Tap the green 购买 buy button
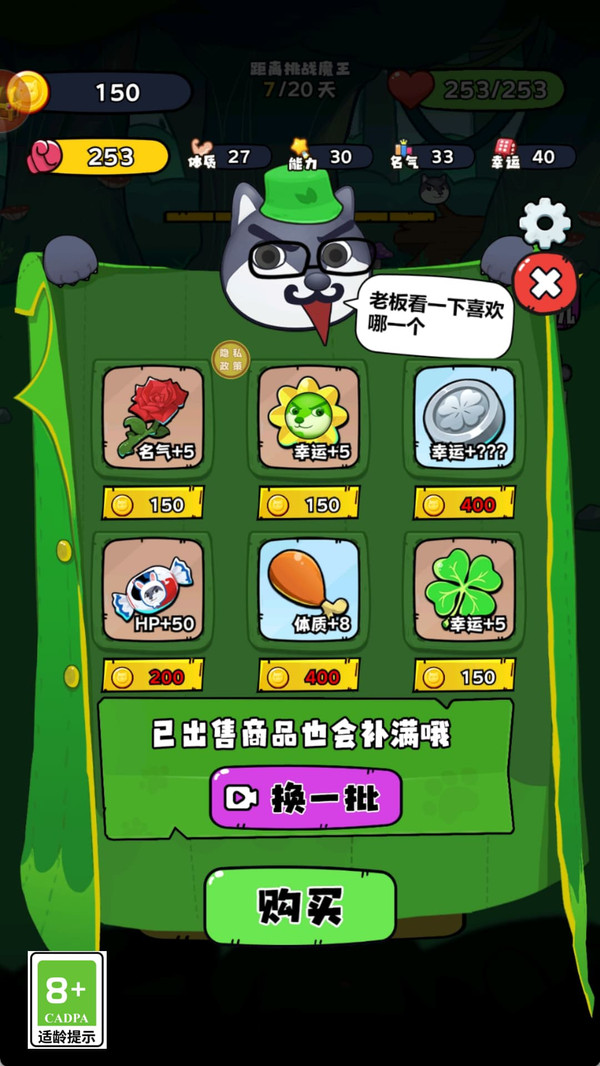 tap(300, 906)
